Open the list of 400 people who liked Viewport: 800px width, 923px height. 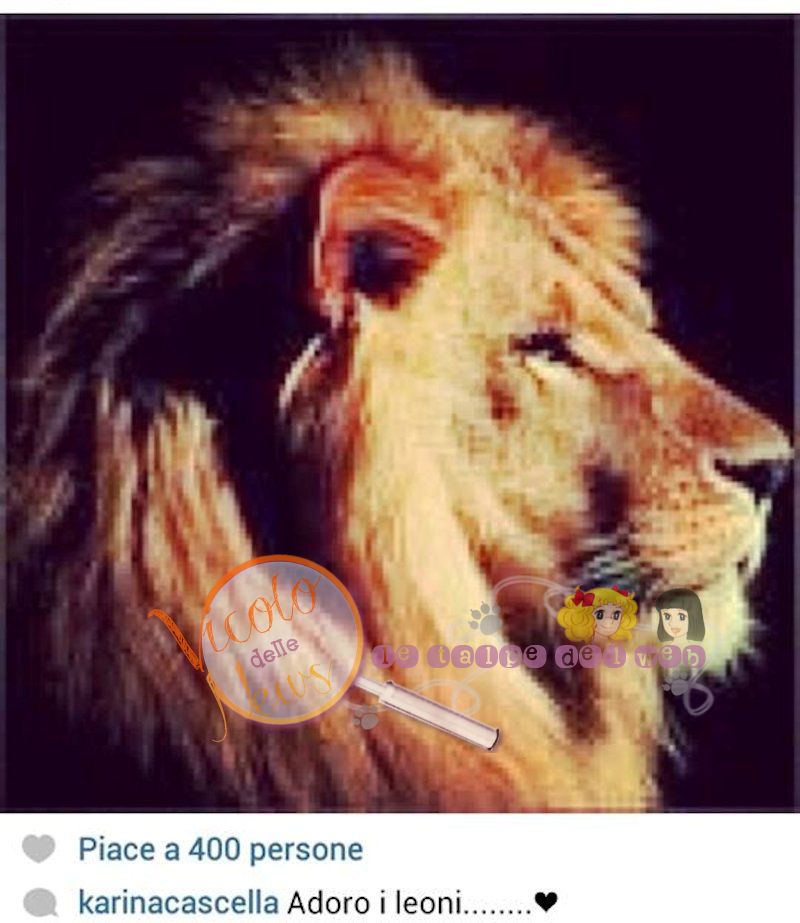[x=220, y=850]
